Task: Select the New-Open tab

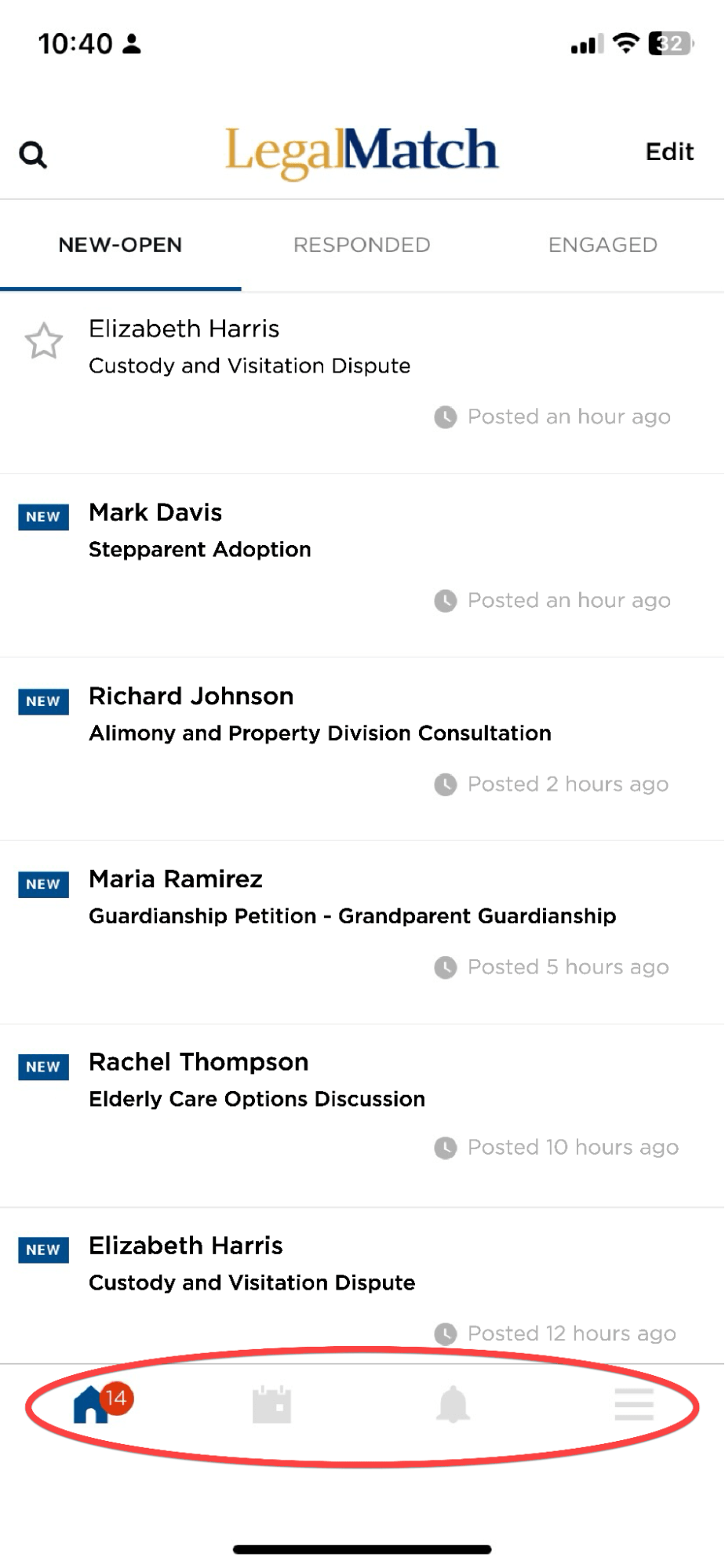Action: click(120, 245)
